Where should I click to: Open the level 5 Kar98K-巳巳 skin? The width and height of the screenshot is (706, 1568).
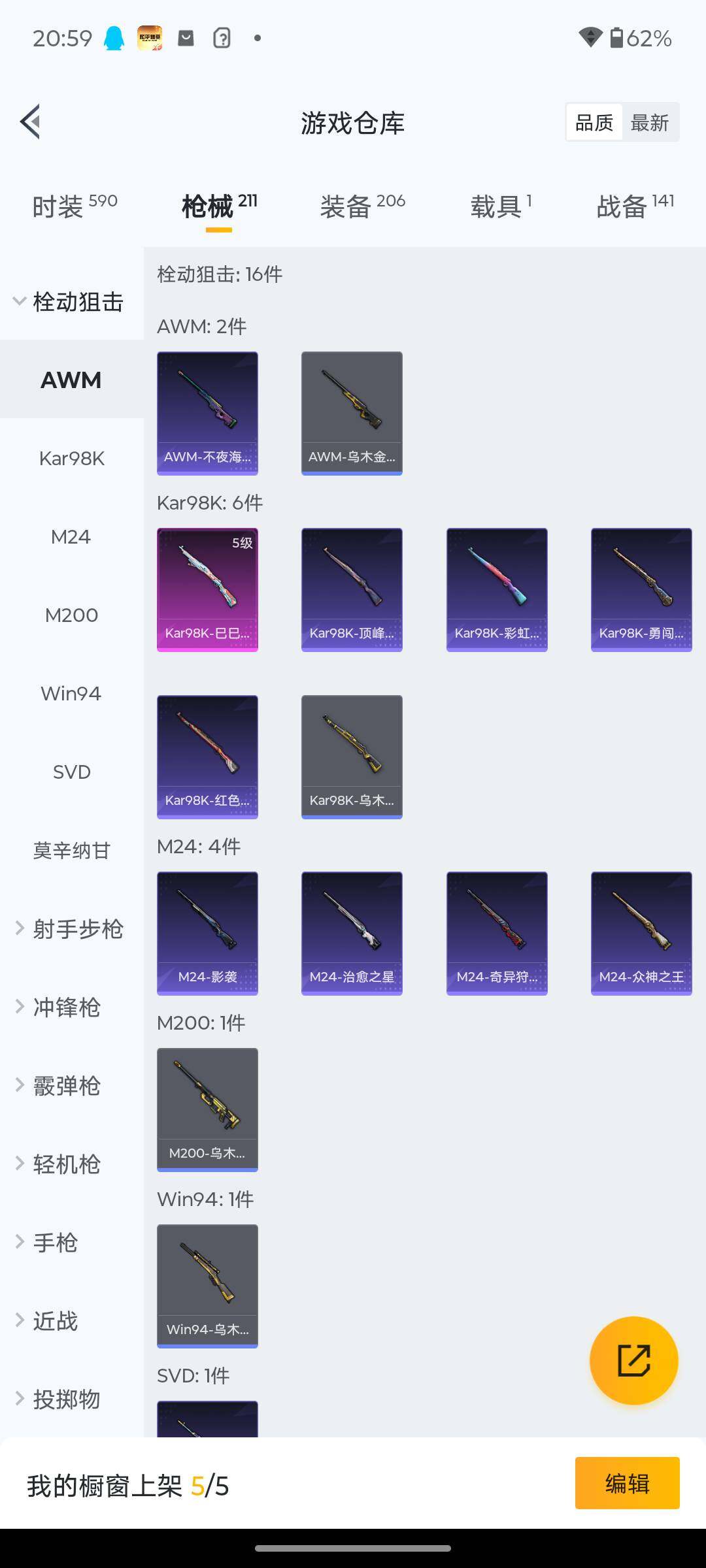(207, 589)
